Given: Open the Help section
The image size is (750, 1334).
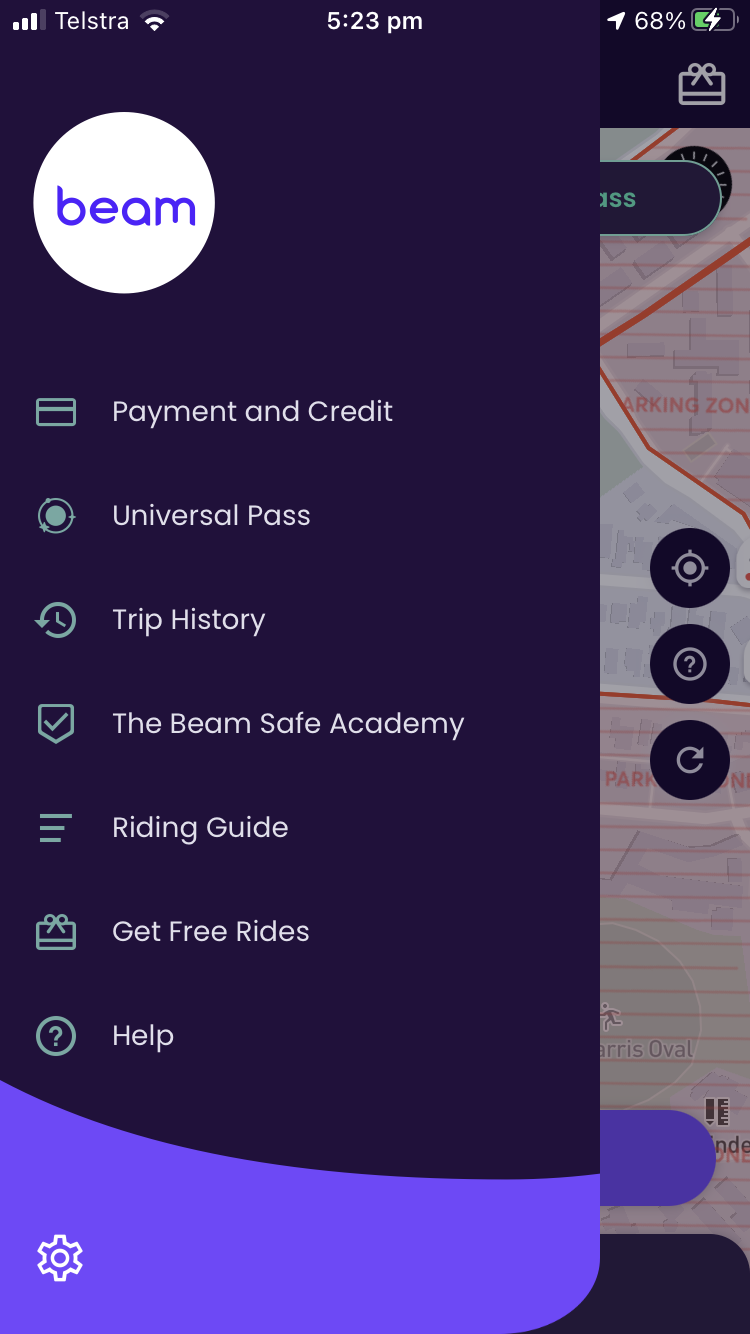Looking at the screenshot, I should pyautogui.click(x=142, y=1036).
